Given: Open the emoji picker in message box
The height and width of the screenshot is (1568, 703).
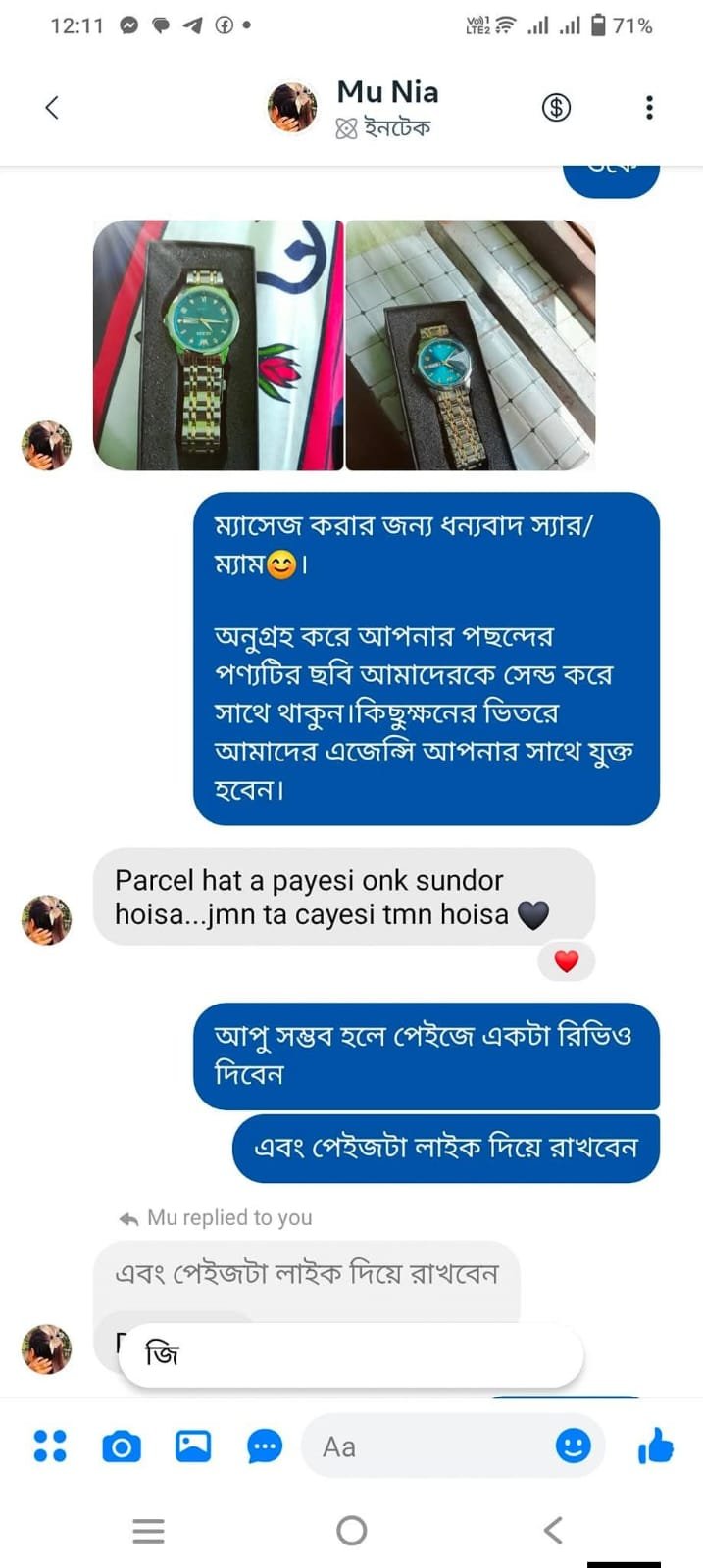Looking at the screenshot, I should (x=573, y=1445).
